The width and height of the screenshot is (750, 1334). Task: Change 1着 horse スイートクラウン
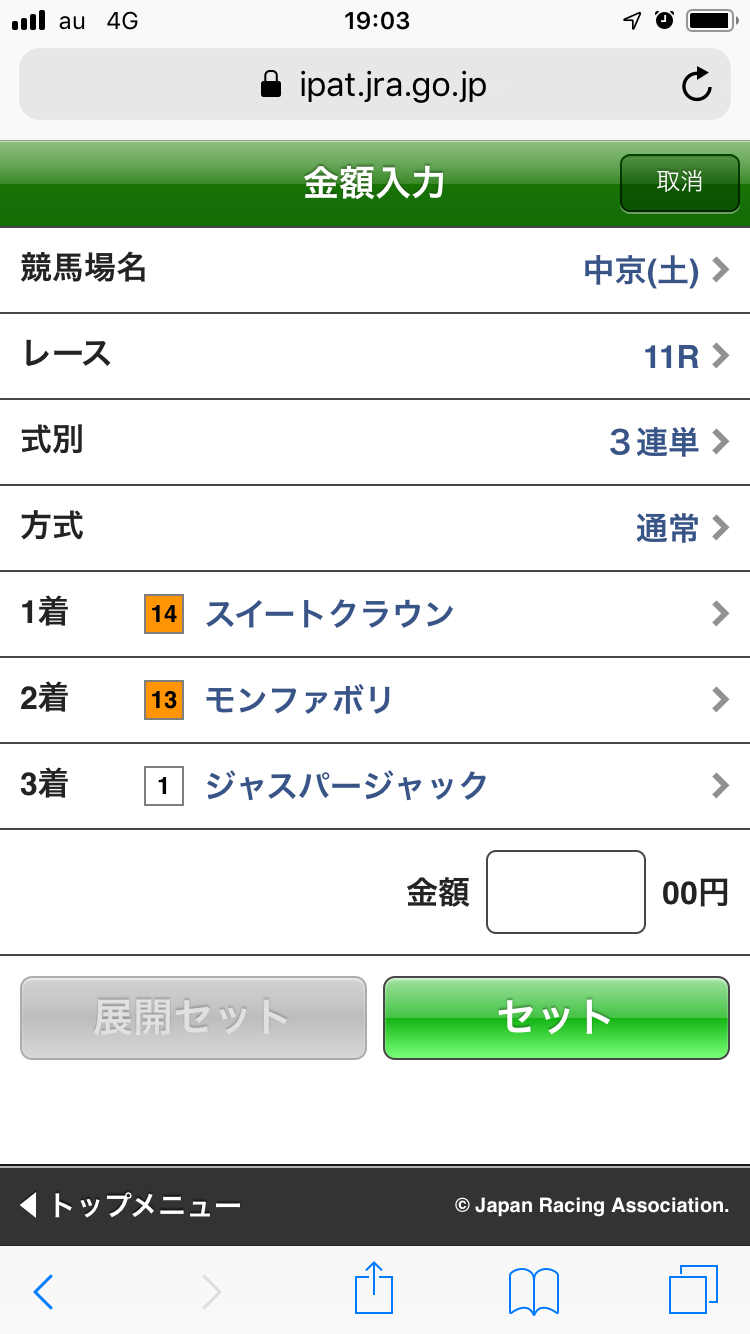pyautogui.click(x=375, y=614)
